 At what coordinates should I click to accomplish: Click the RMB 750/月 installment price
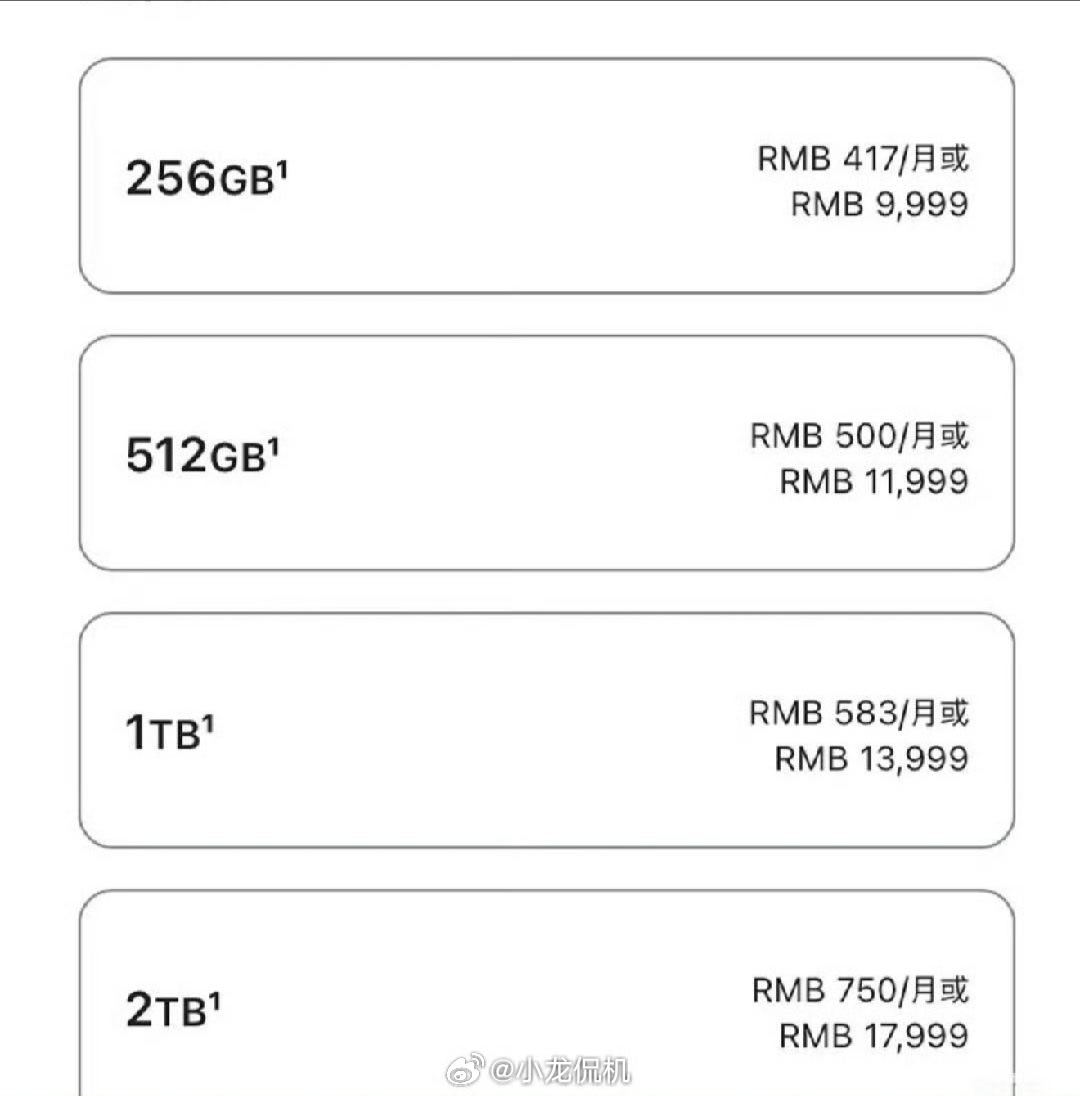click(x=862, y=989)
